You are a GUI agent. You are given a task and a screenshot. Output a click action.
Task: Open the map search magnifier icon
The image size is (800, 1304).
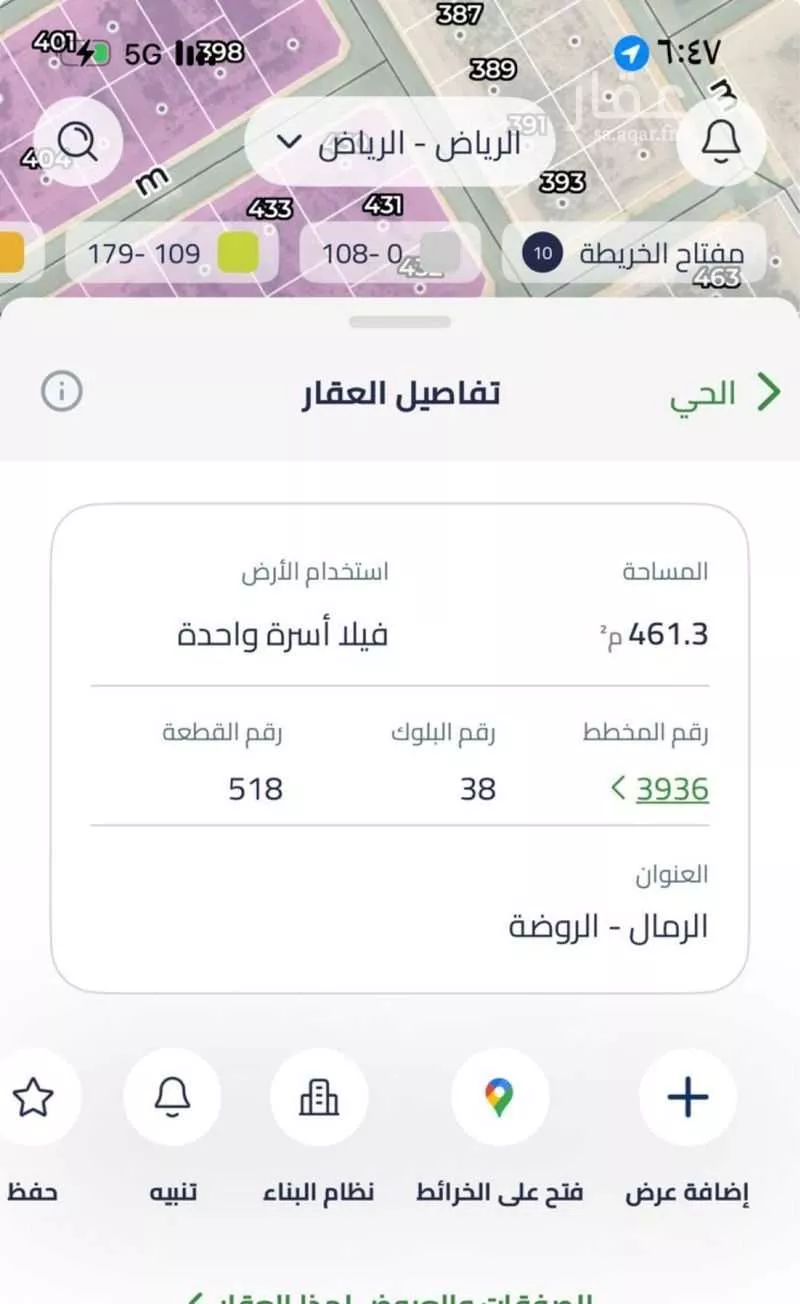pos(78,140)
